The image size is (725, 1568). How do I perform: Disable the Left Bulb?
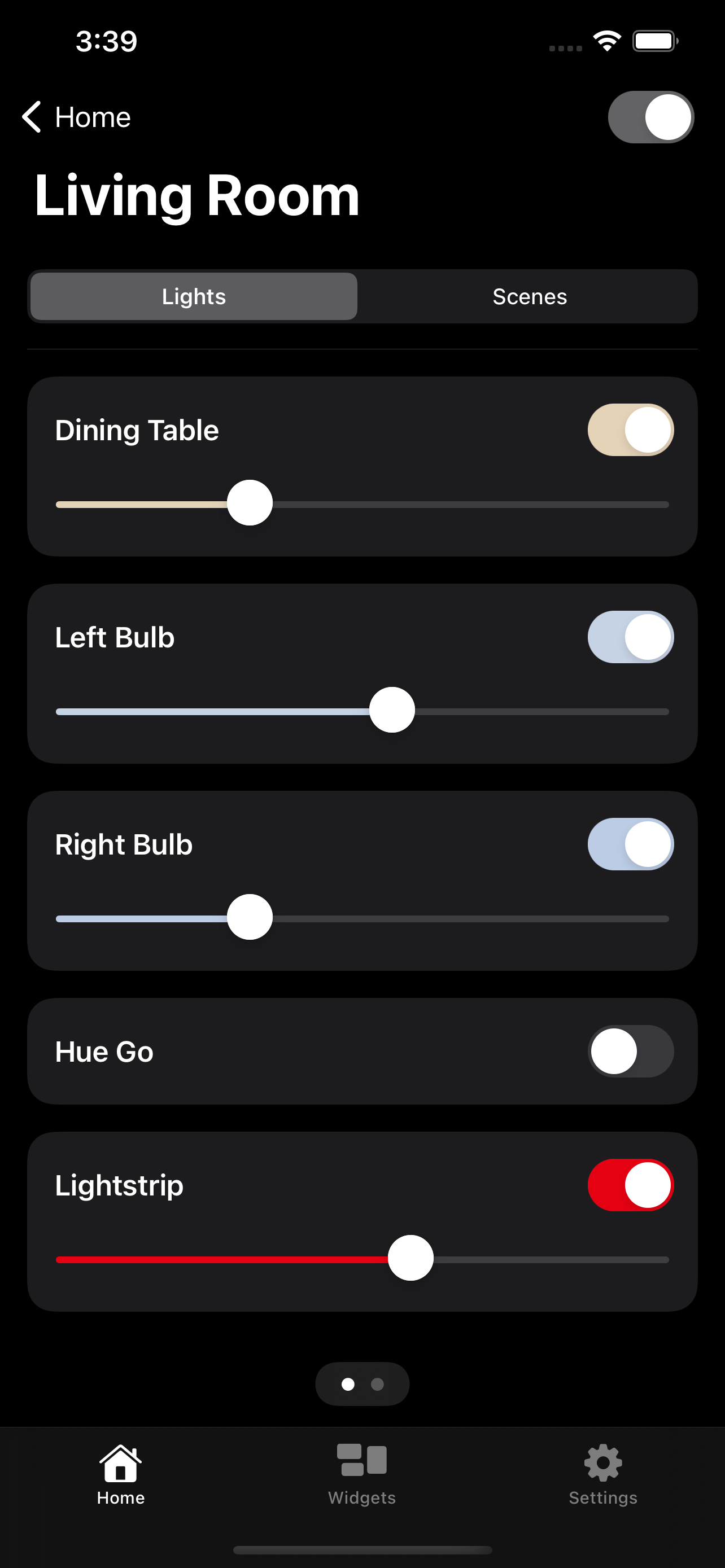(x=631, y=637)
